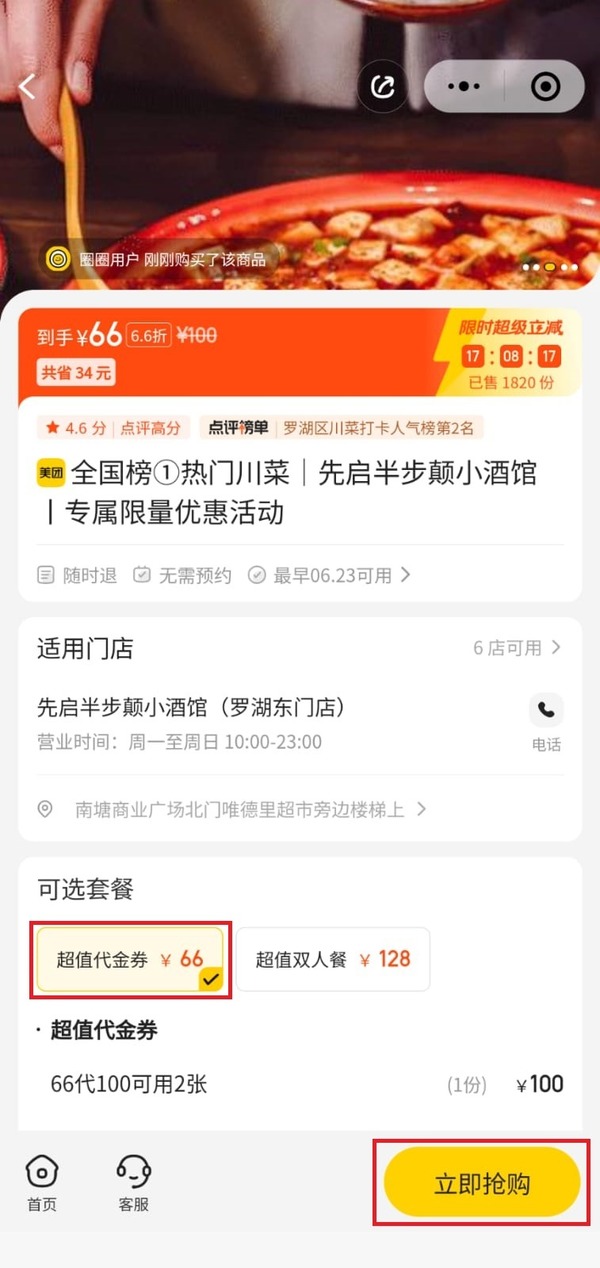This screenshot has width=600, height=1268.
Task: Share this deal via the share icon
Action: point(383,87)
